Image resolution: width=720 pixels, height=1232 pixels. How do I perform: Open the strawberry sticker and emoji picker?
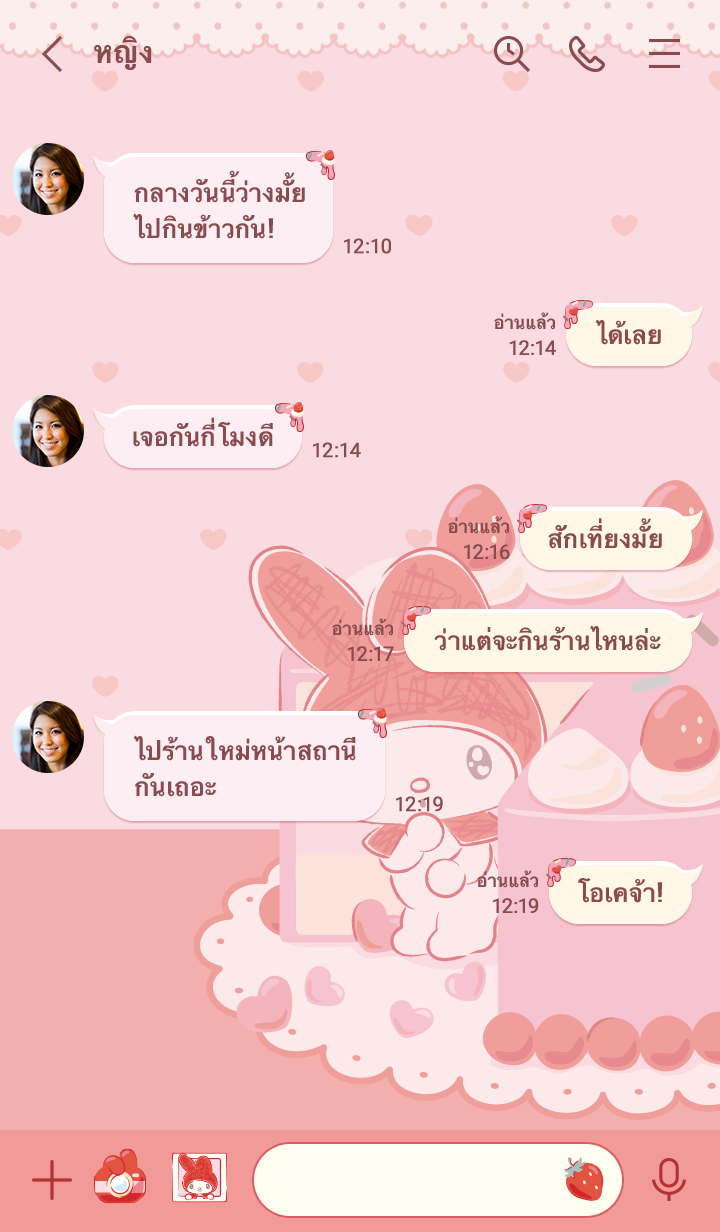(x=584, y=1180)
